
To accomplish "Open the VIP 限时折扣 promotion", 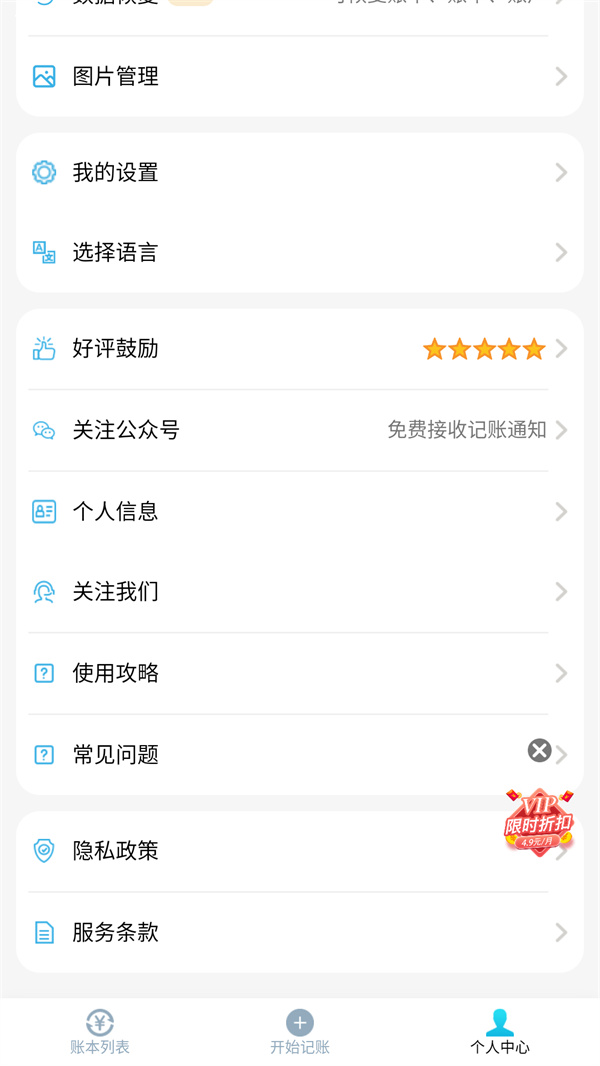I will (x=539, y=823).
